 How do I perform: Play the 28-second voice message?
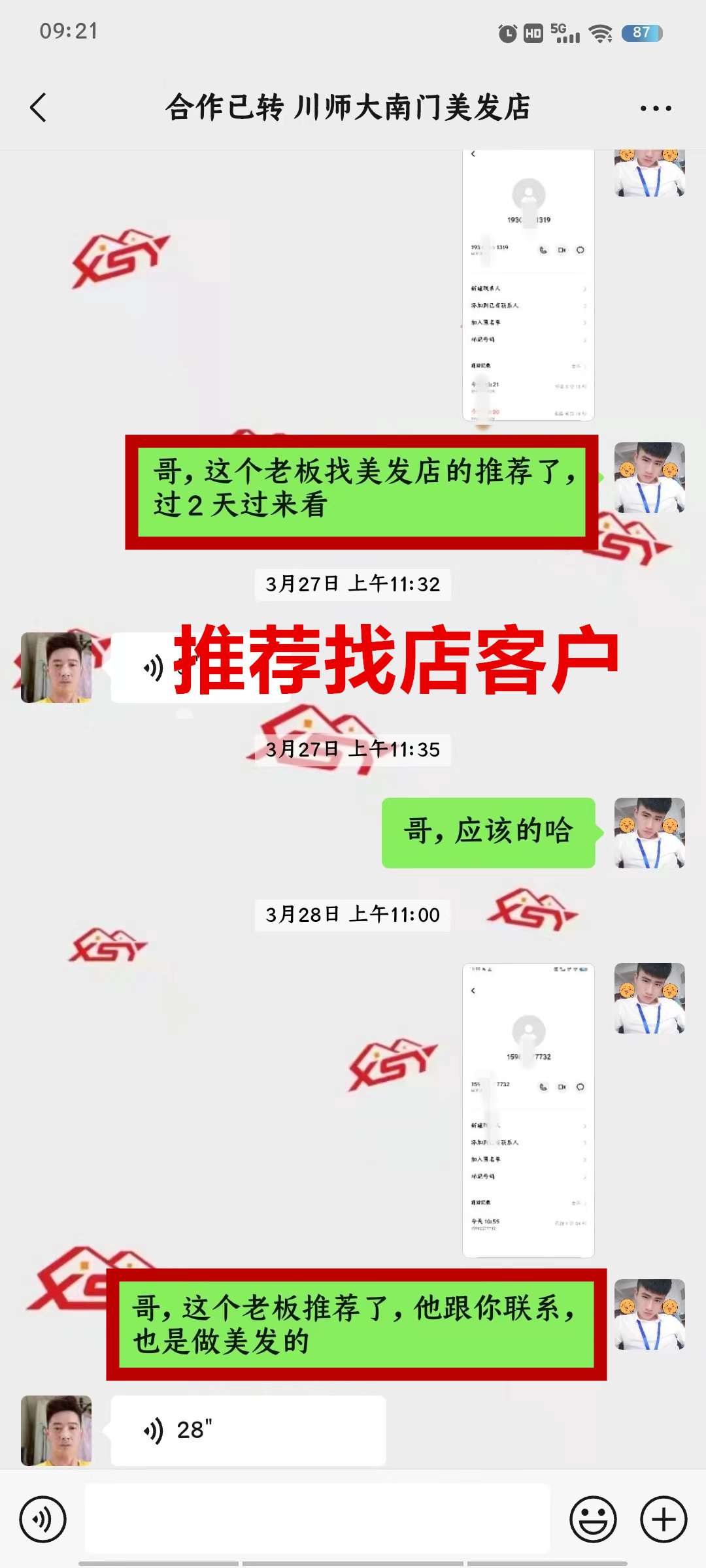[x=248, y=1430]
